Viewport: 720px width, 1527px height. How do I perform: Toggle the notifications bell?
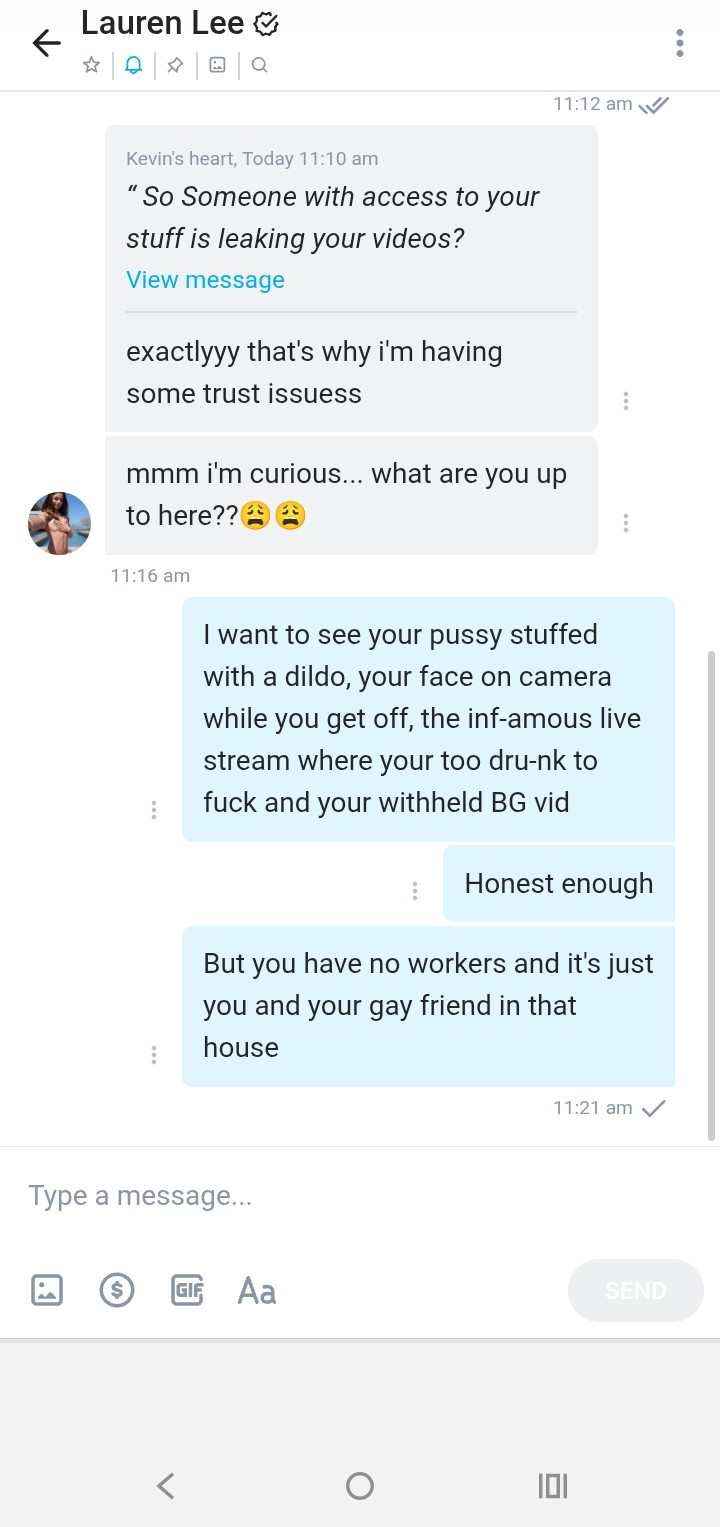[133, 66]
